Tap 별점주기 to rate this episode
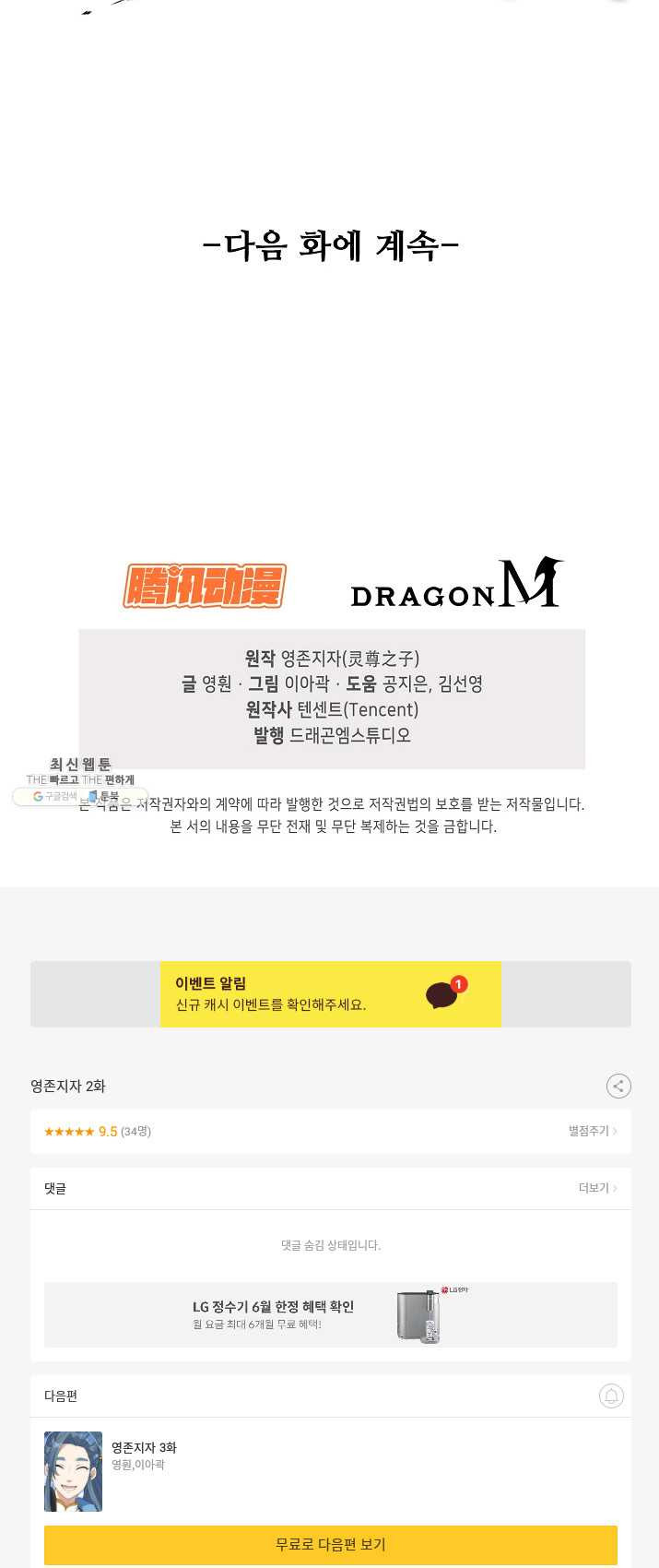Image resolution: width=659 pixels, height=1568 pixels. 592,1131
